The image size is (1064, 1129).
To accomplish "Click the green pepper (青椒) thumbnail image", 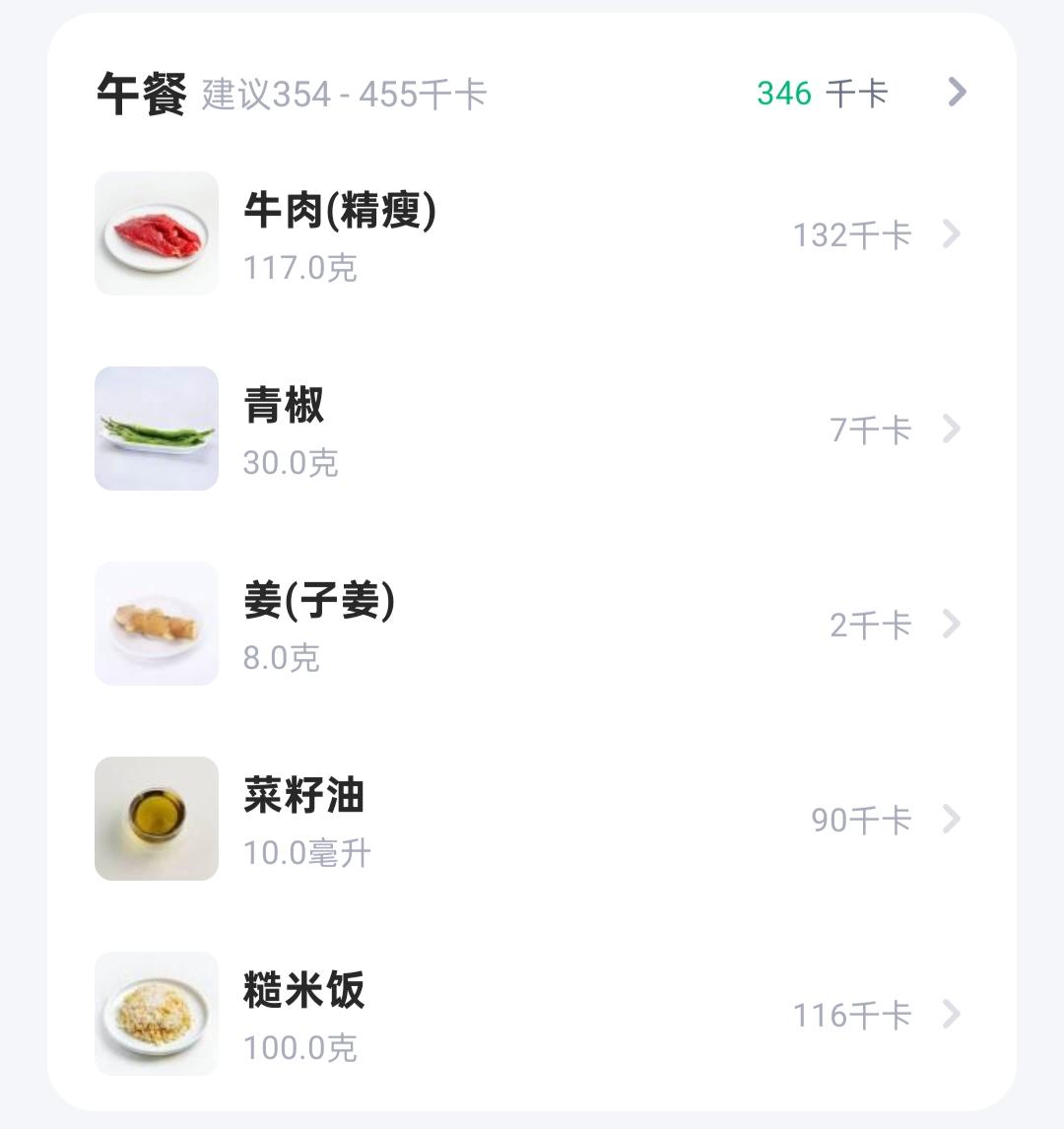I will pos(156,429).
